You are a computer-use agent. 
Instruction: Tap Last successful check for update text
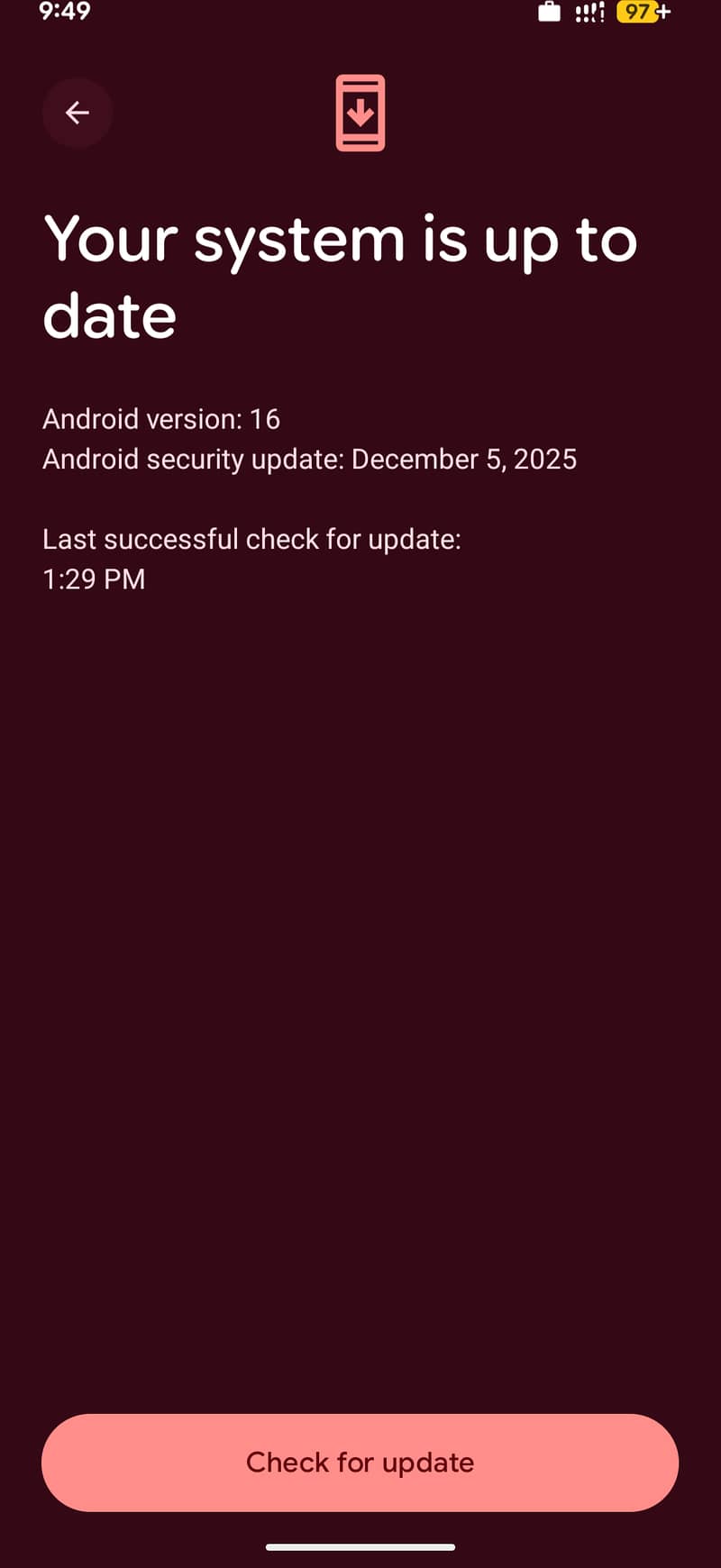point(252,538)
